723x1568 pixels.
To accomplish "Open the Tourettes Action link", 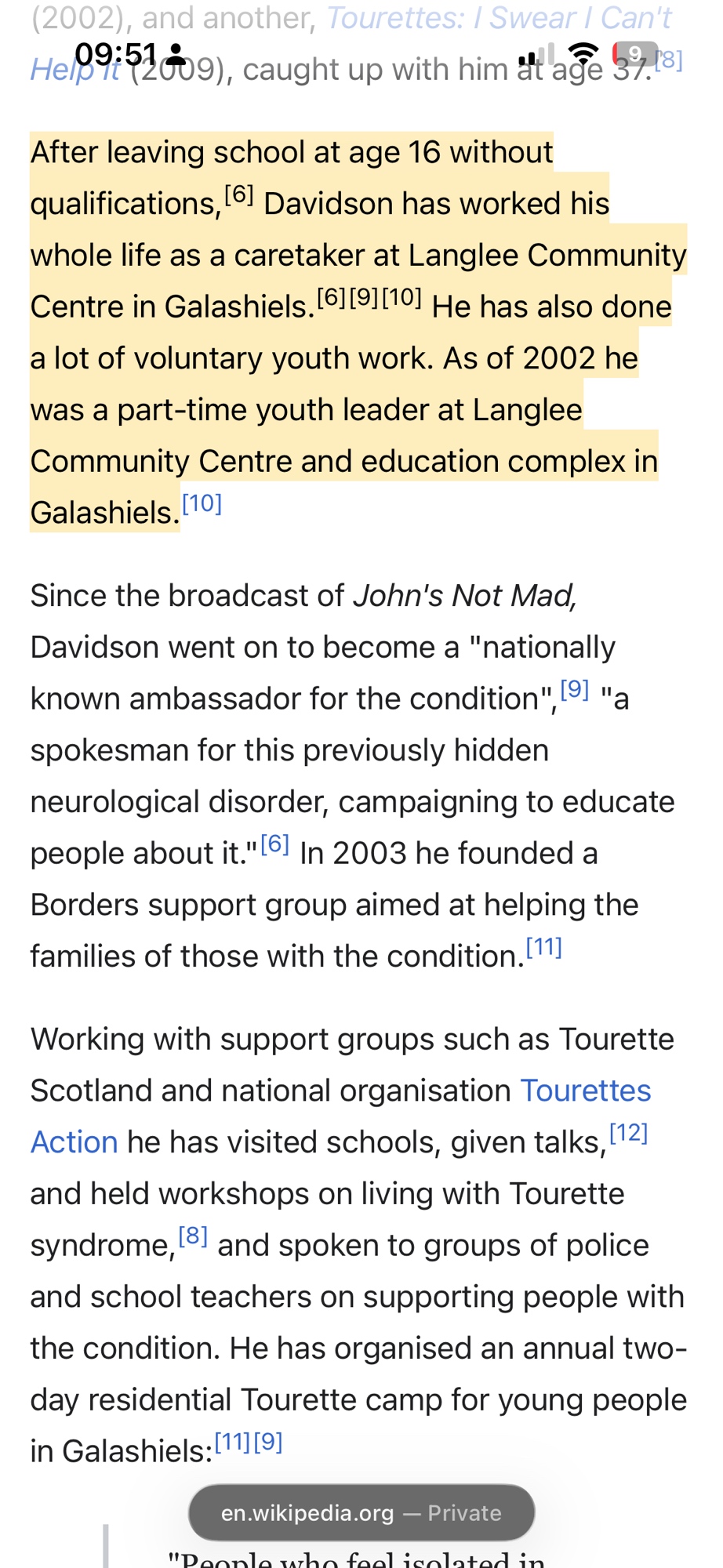I will (585, 1091).
